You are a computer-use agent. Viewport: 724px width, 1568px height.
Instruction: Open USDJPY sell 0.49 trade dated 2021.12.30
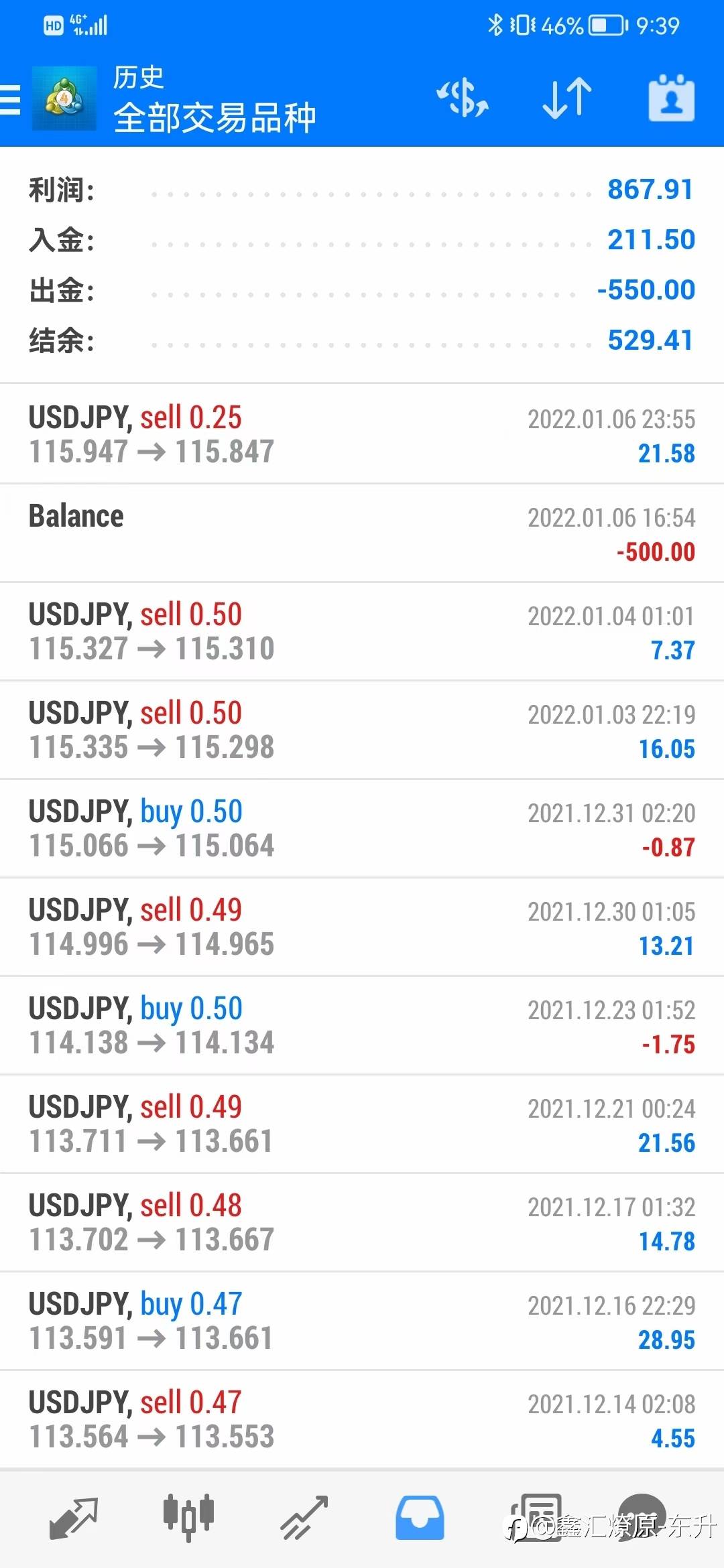click(x=362, y=927)
